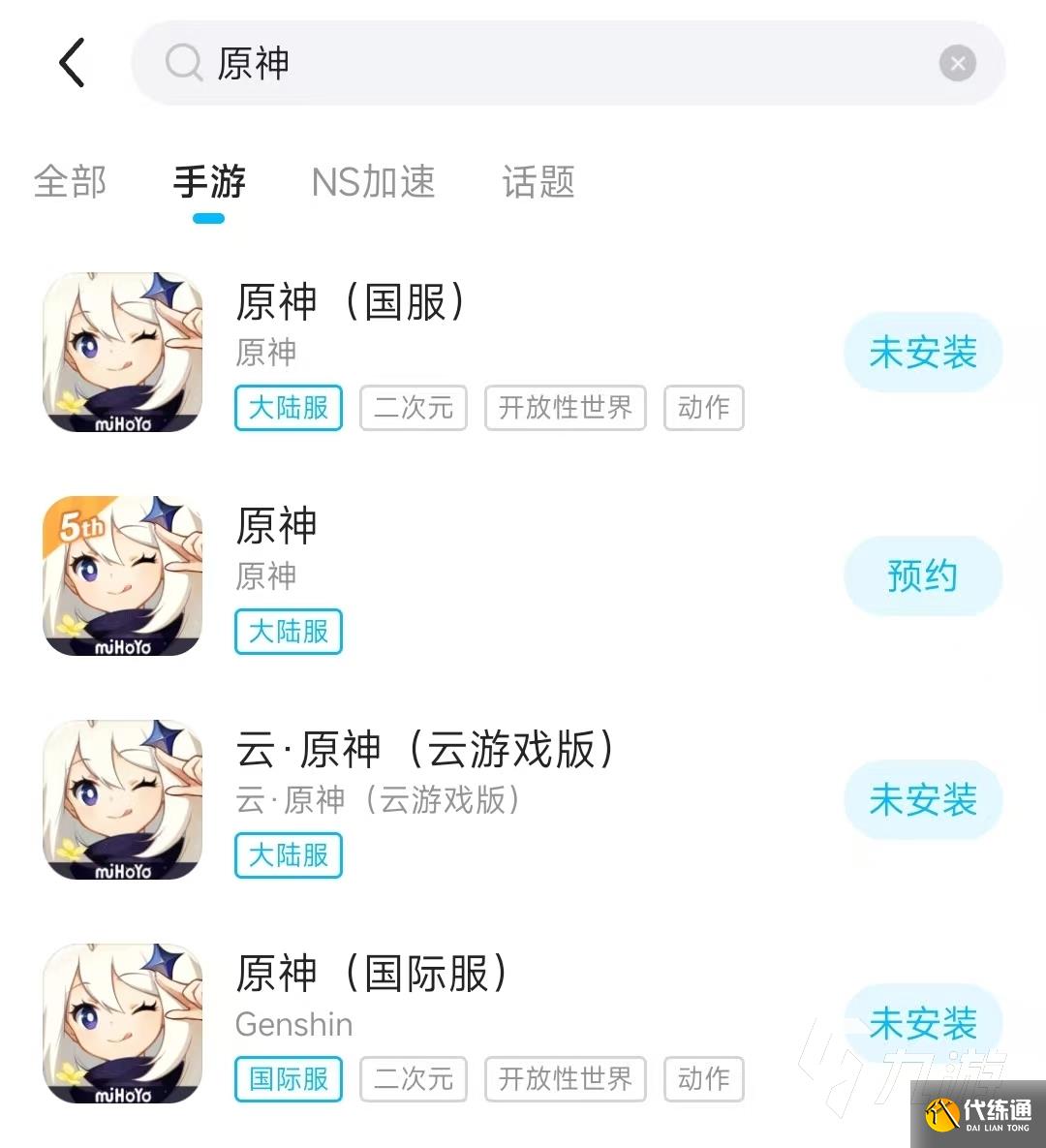Screen dimensions: 1046x1148
Task: Open 原神（国际服）via its Genshin icon
Action: [122, 1025]
